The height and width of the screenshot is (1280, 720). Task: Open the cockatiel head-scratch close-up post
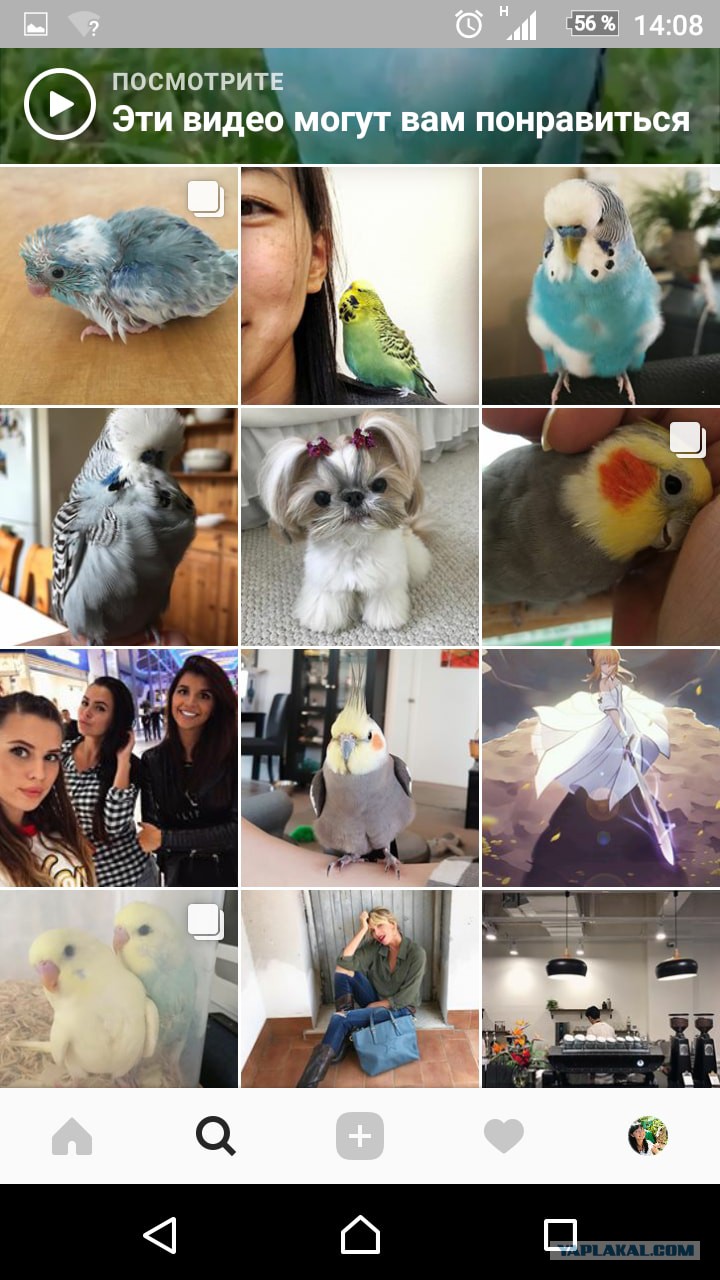click(x=600, y=526)
